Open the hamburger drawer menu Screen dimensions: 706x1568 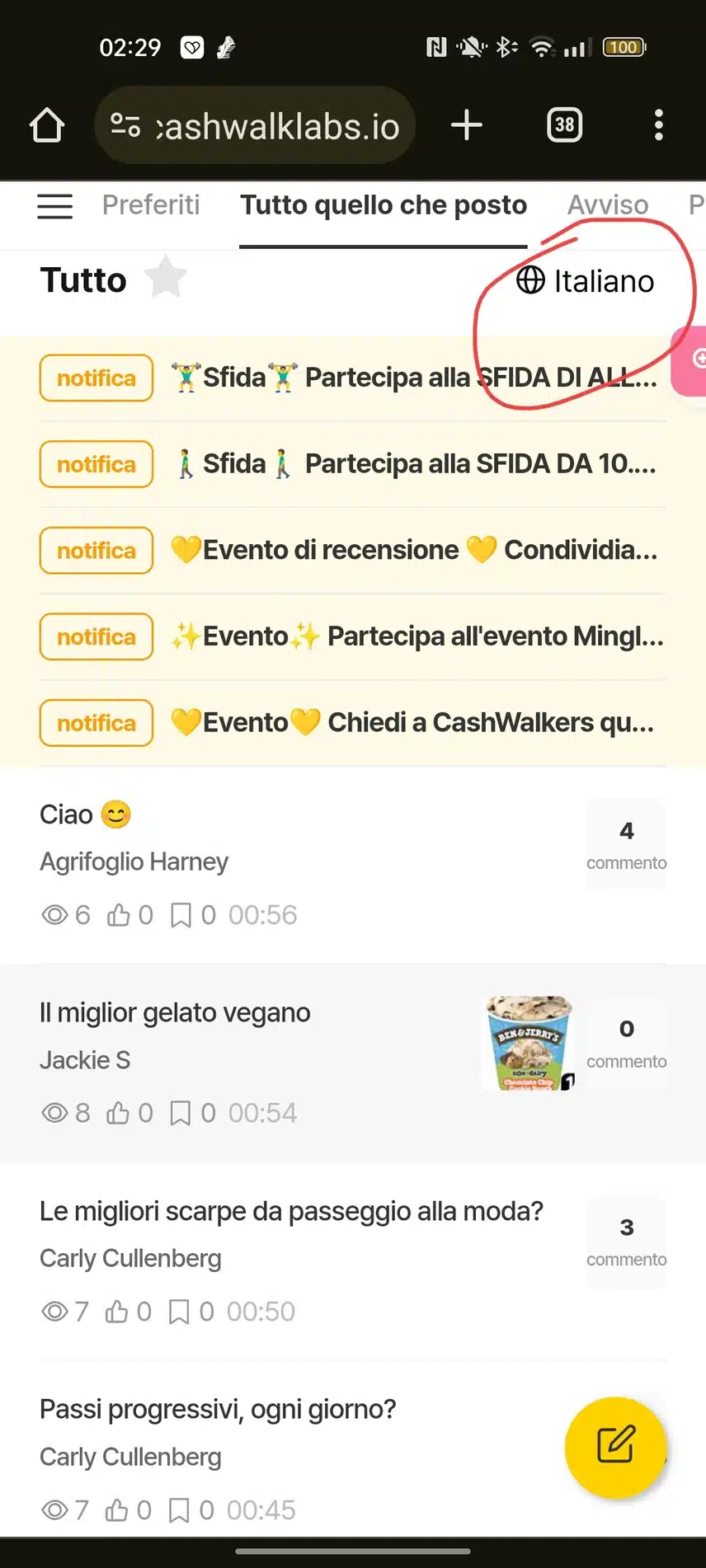click(54, 205)
